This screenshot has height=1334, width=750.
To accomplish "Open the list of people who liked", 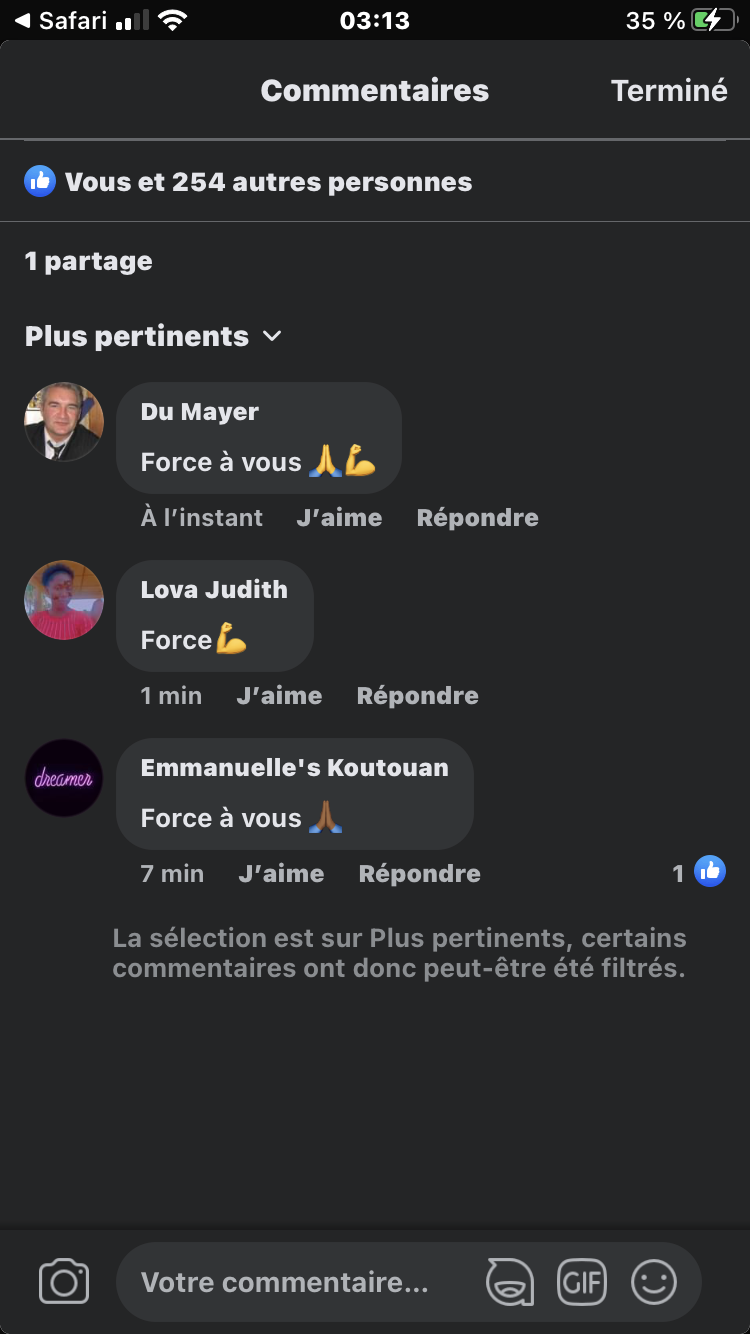I will 267,182.
